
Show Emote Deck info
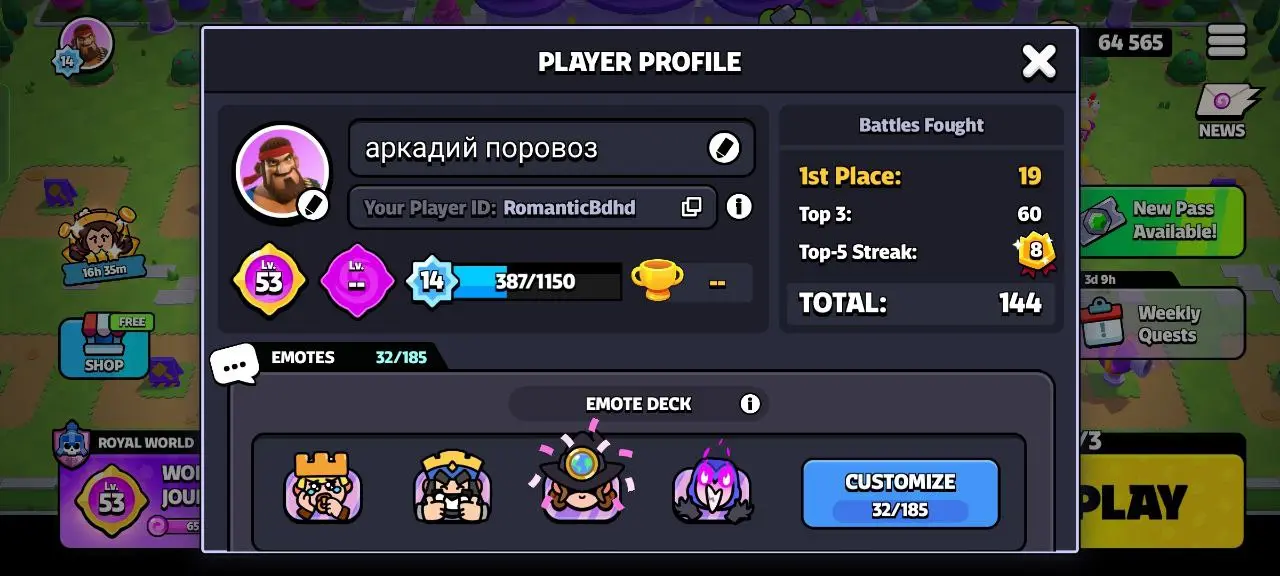[749, 404]
